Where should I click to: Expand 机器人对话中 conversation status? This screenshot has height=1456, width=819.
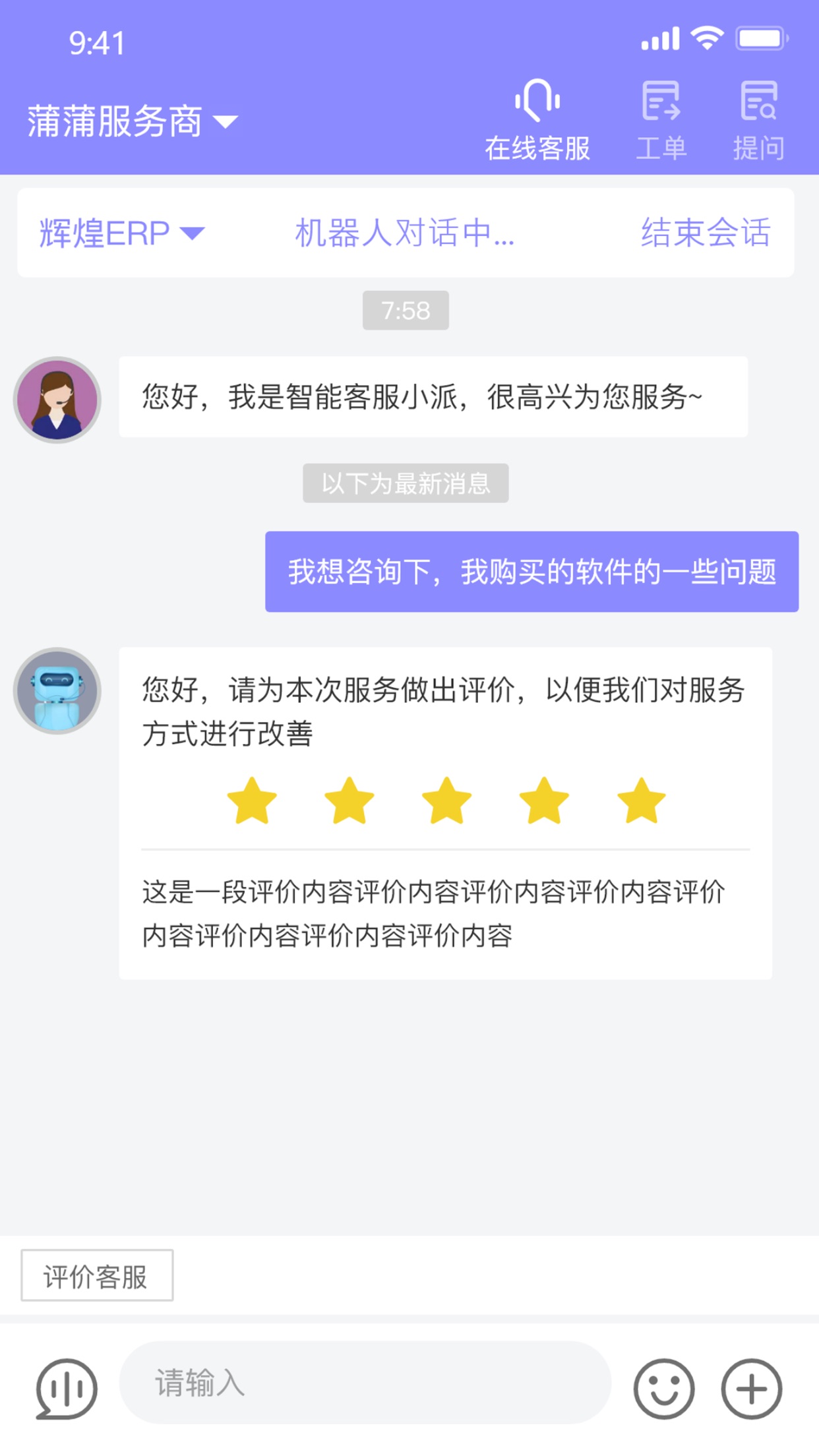[404, 233]
